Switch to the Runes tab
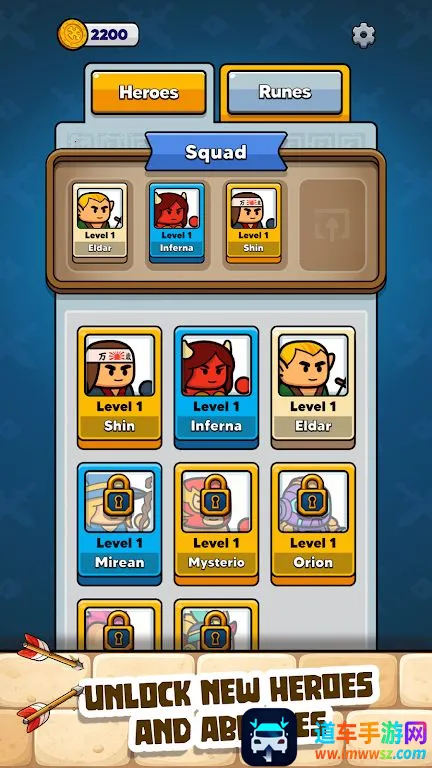 285,92
